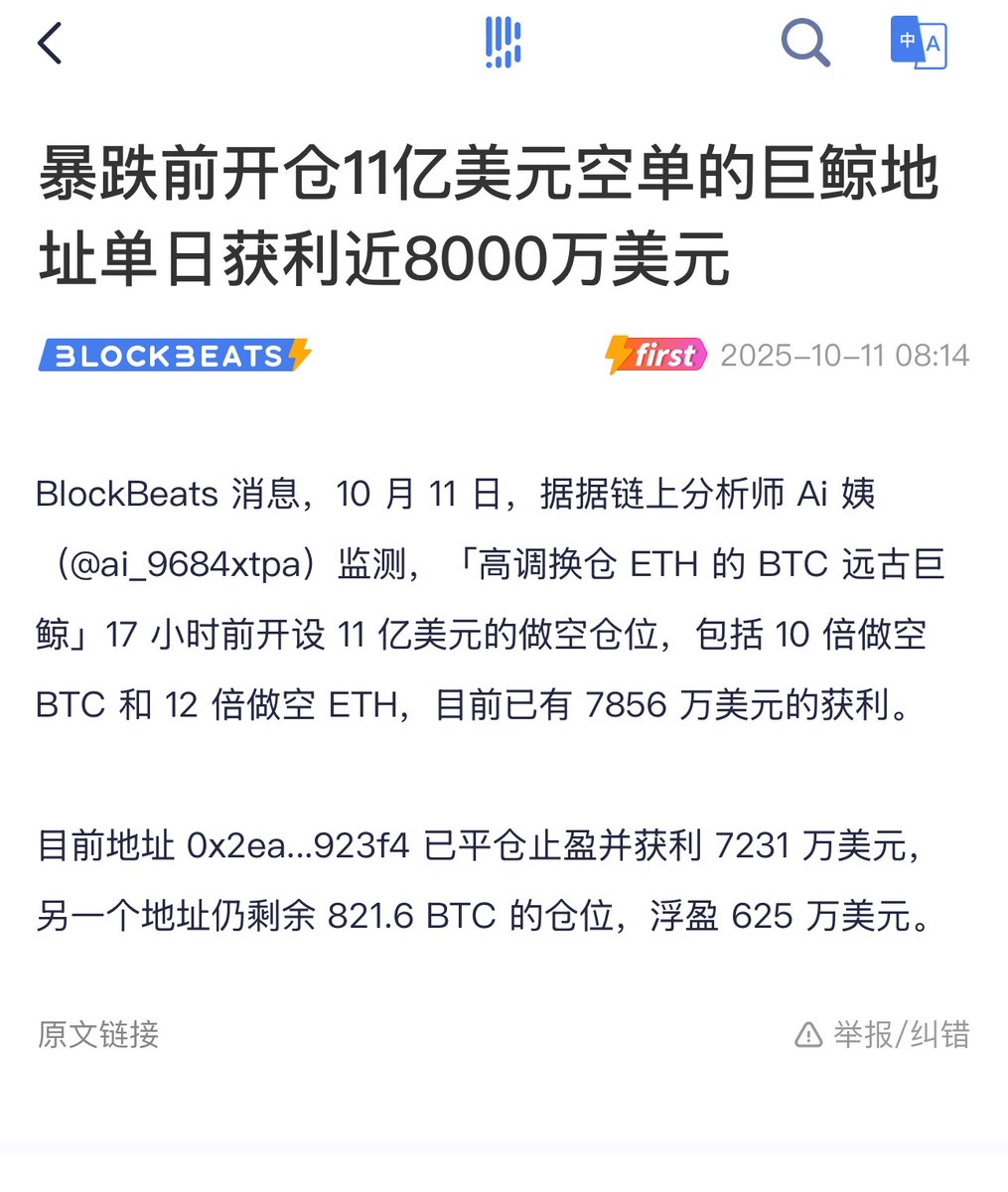This screenshot has height=1192, width=1008.
Task: Open the search magnifier icon
Action: pos(804,44)
